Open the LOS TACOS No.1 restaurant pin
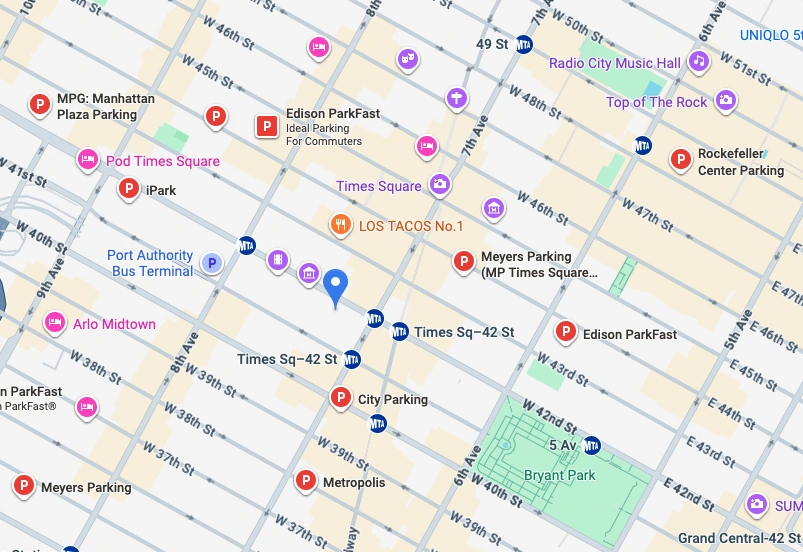Image resolution: width=803 pixels, height=552 pixels. point(341,225)
